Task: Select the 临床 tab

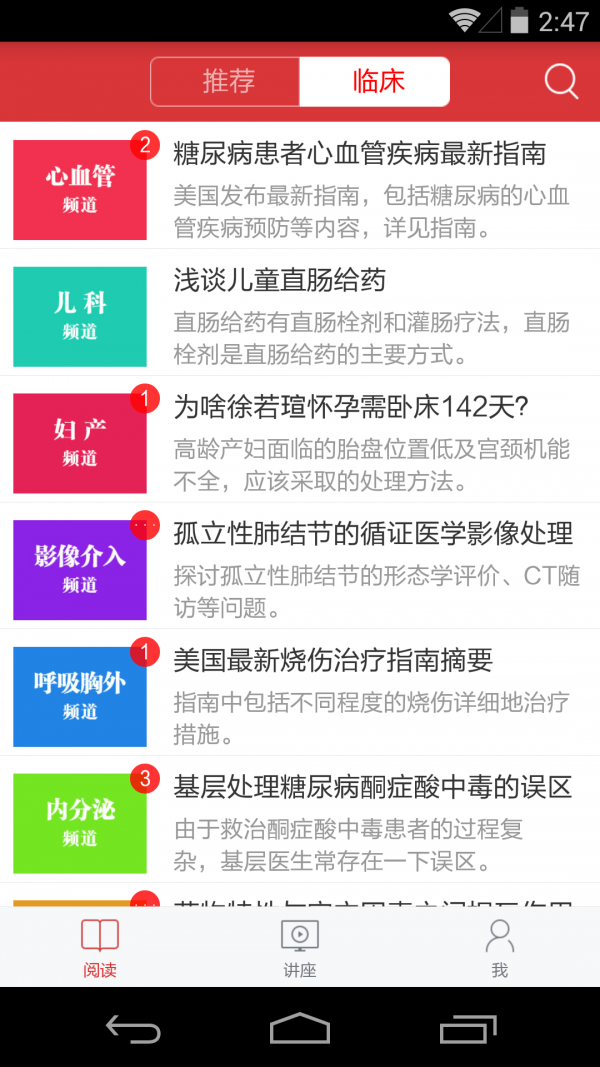Action: (375, 82)
